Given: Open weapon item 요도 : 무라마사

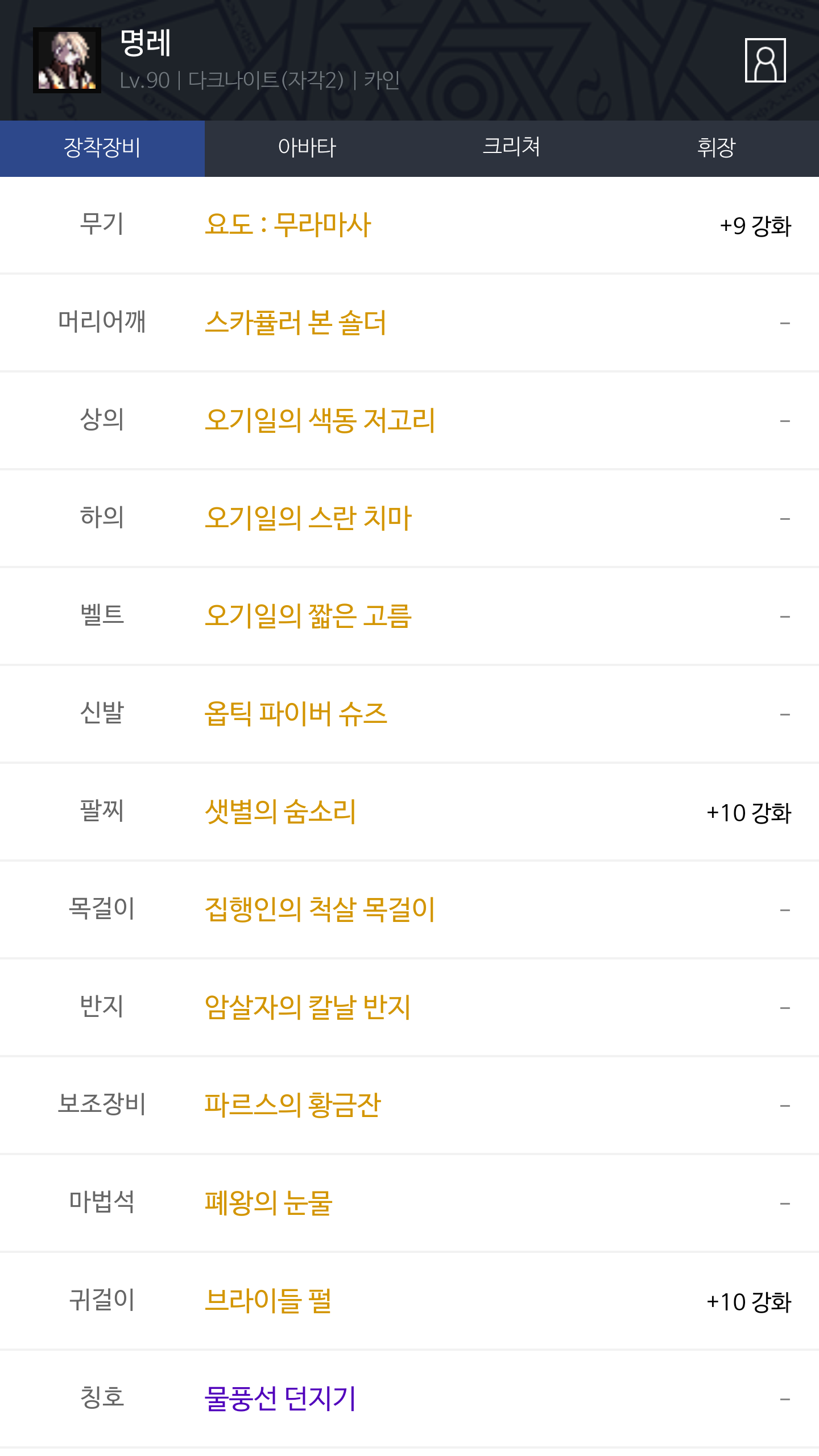Looking at the screenshot, I should [x=288, y=225].
